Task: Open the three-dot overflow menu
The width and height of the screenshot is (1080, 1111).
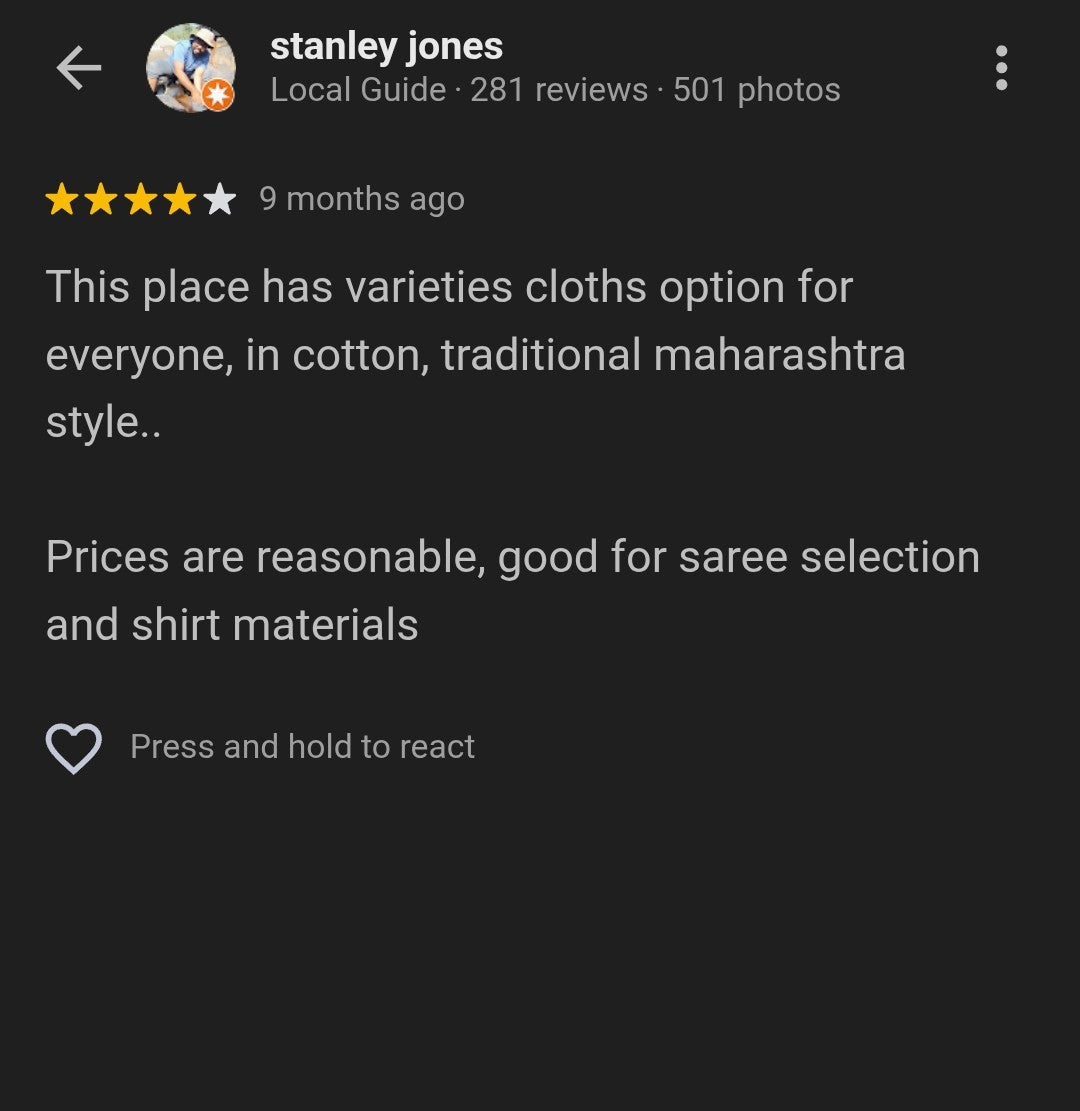Action: (1001, 68)
